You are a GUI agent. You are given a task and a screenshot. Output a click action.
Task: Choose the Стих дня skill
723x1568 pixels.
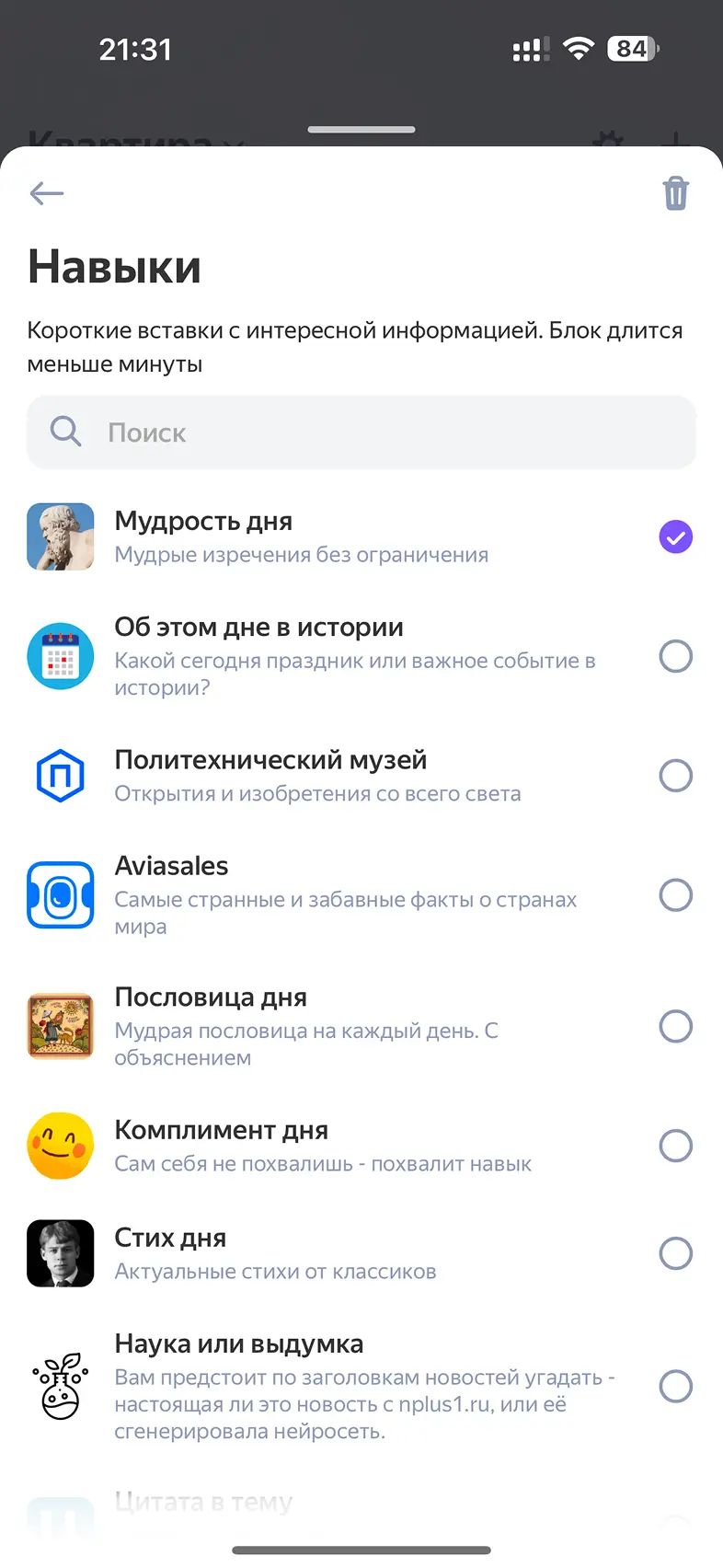click(675, 1253)
